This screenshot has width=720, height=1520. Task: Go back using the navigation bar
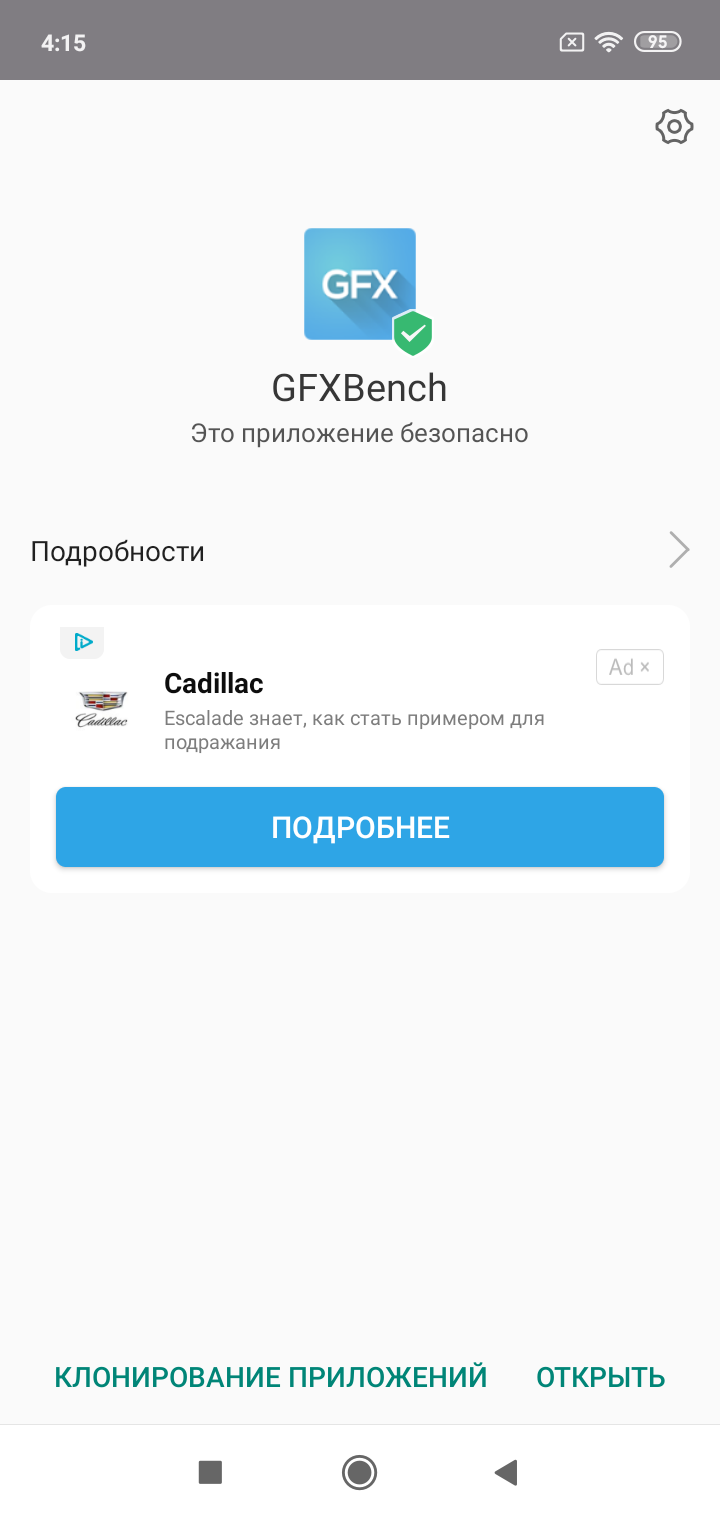[506, 1472]
